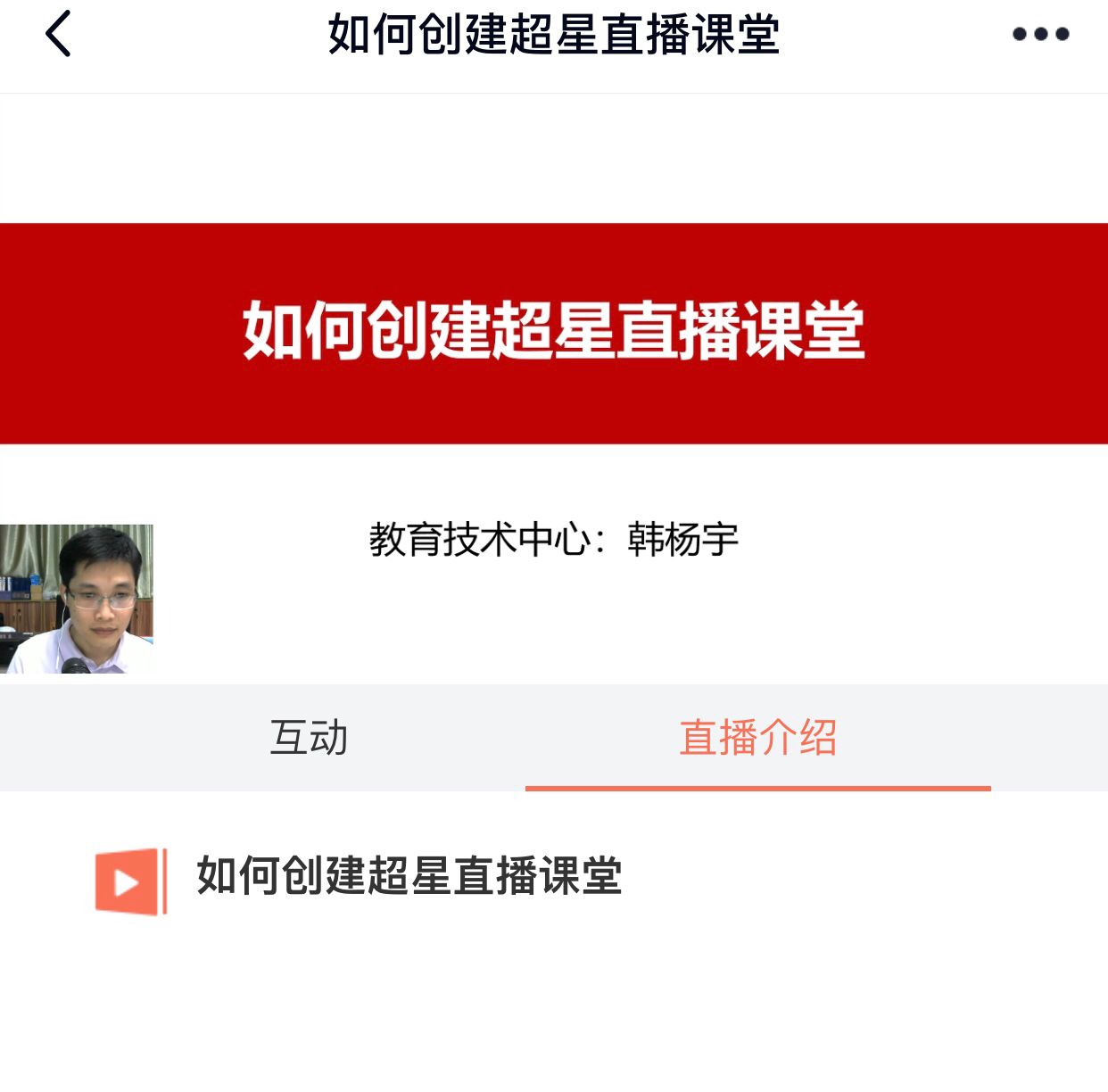Go back using the top-left arrow
This screenshot has height=1092, width=1108.
[x=58, y=35]
